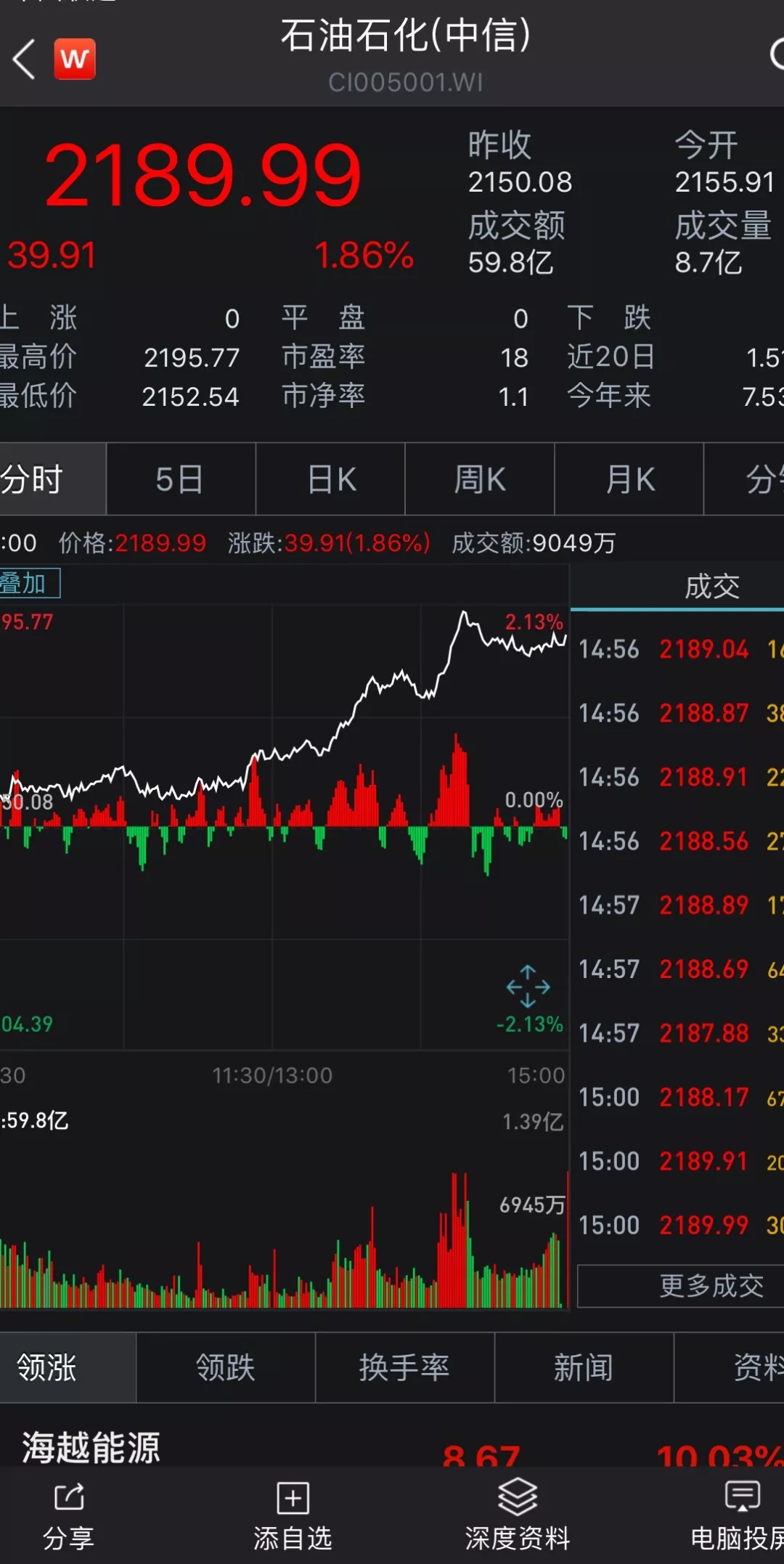The image size is (784, 1564).
Task: Add to watchlist with 添自选
Action: click(x=293, y=1516)
